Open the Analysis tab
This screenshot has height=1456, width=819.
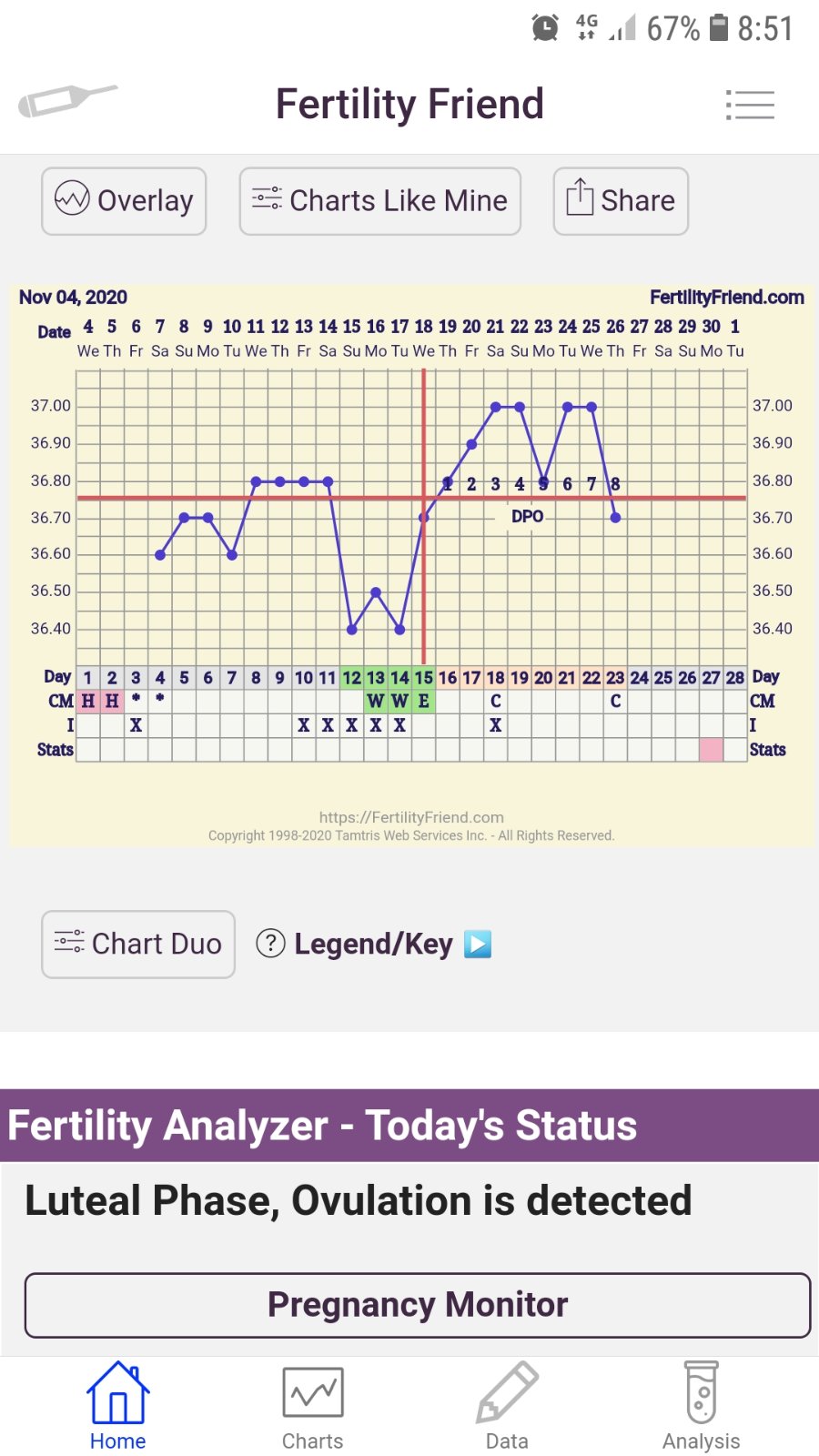[x=701, y=1406]
